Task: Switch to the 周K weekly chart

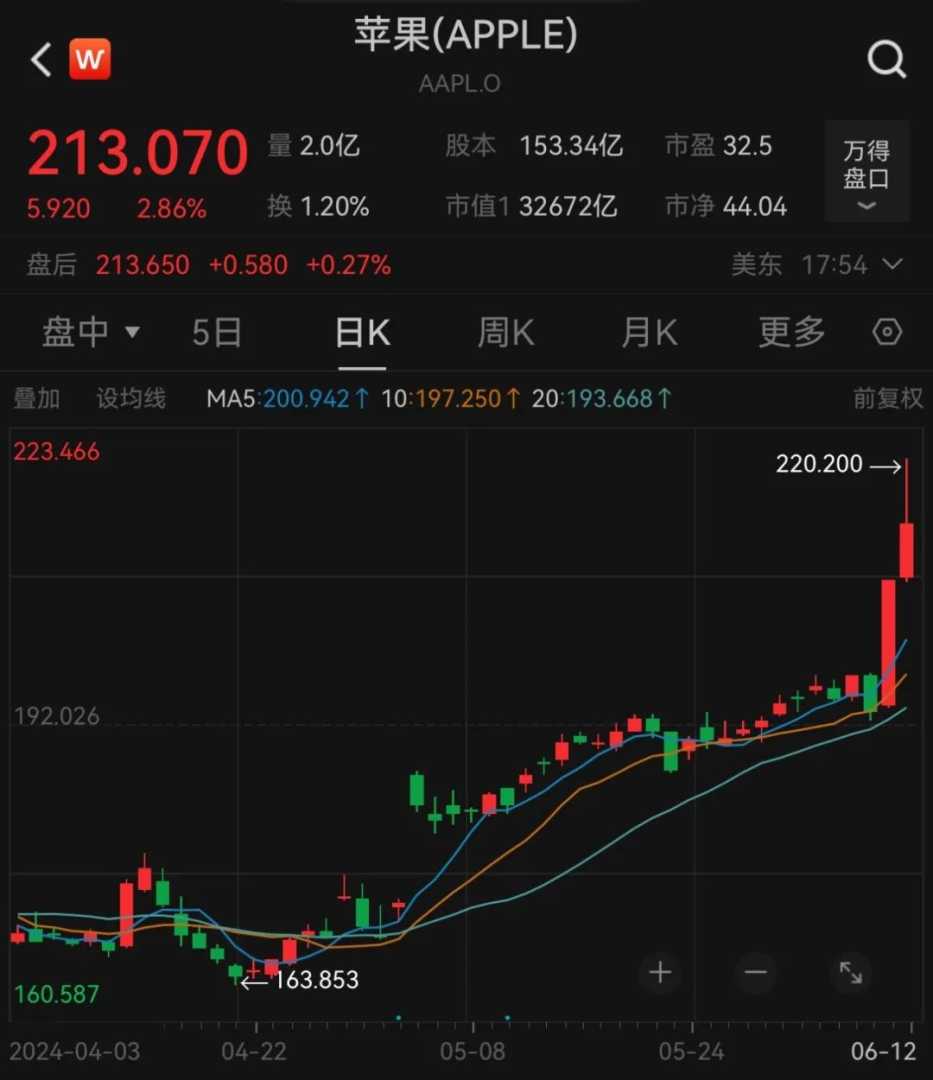Action: pos(506,332)
